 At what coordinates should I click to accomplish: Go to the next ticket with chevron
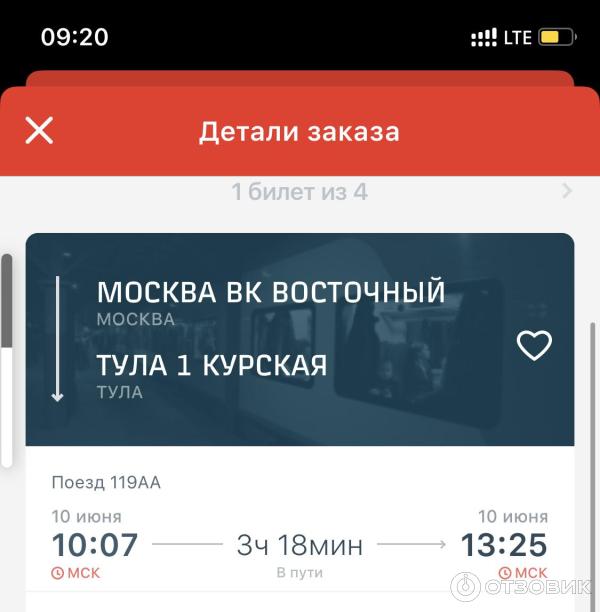pos(567,191)
